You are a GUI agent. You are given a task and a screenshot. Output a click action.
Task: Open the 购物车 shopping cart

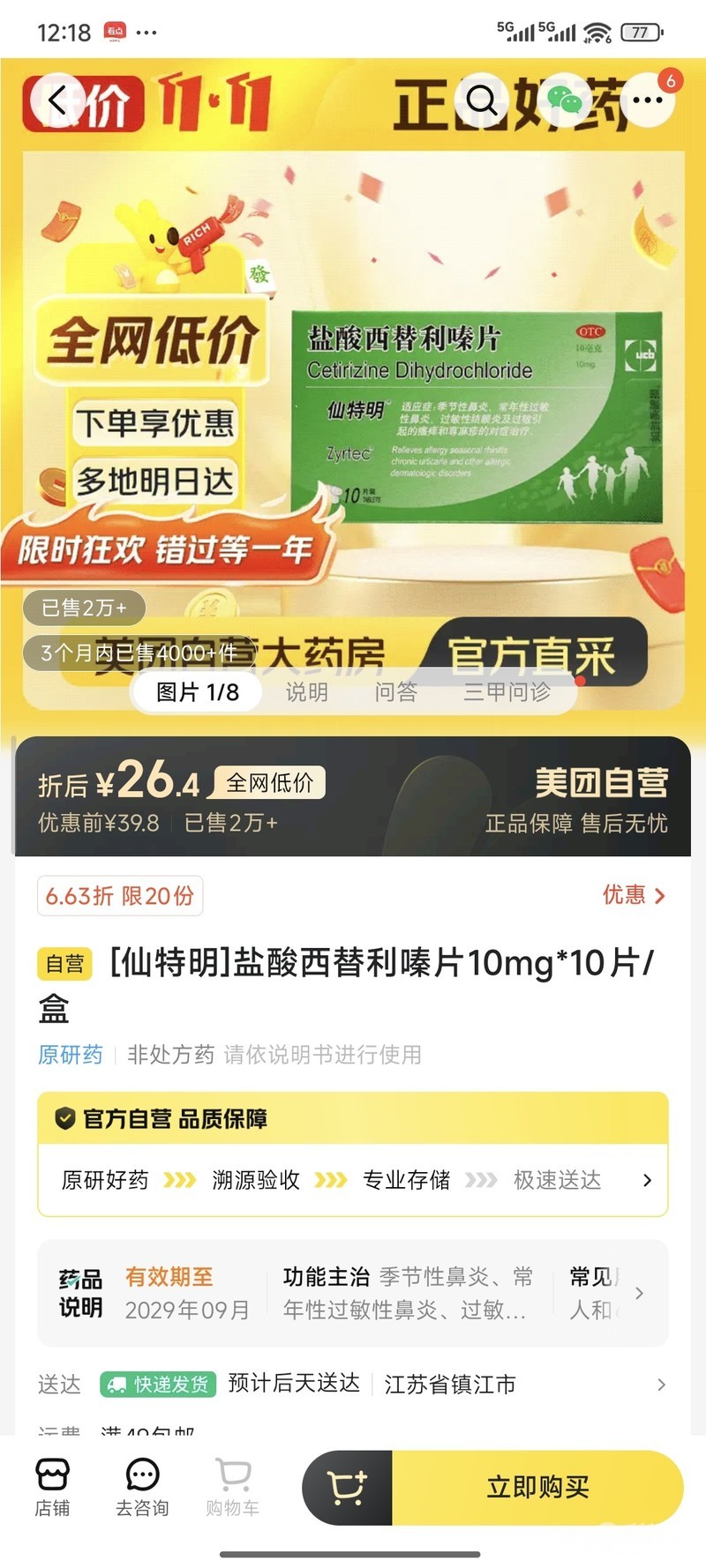coord(232,1487)
